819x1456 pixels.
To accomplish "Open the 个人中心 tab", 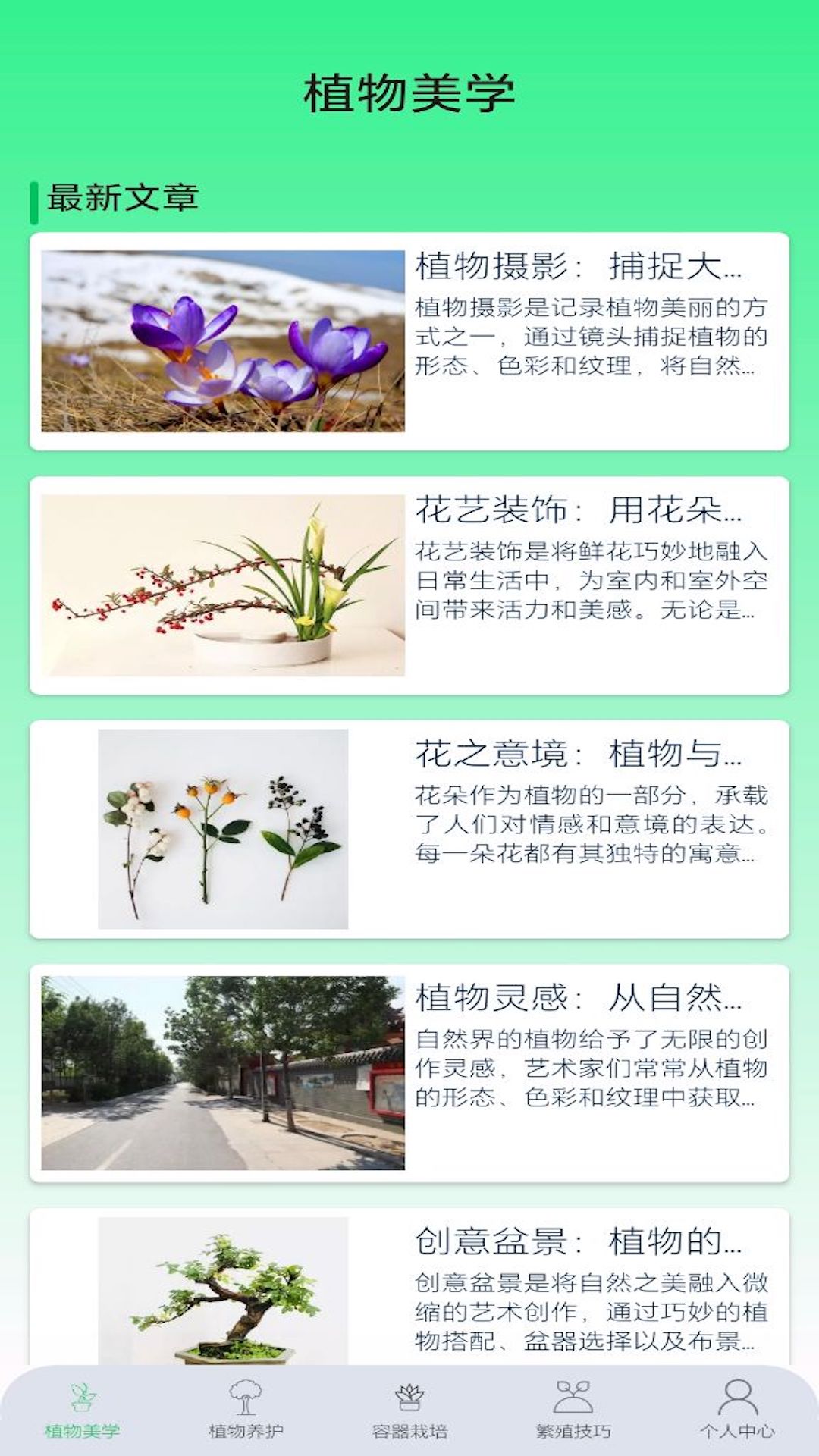I will (x=737, y=1410).
